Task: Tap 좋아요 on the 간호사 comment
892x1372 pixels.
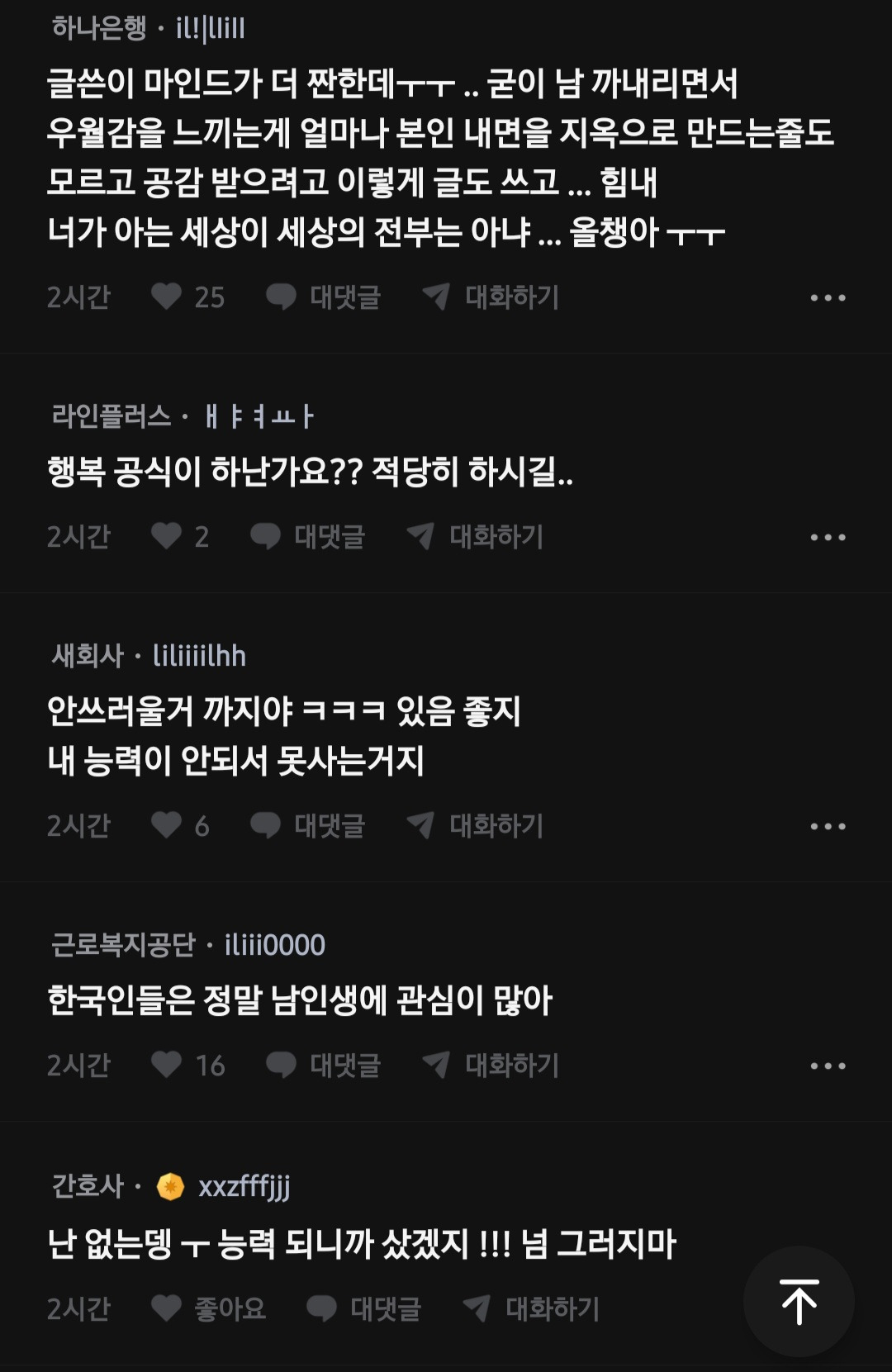Action: click(x=208, y=1308)
